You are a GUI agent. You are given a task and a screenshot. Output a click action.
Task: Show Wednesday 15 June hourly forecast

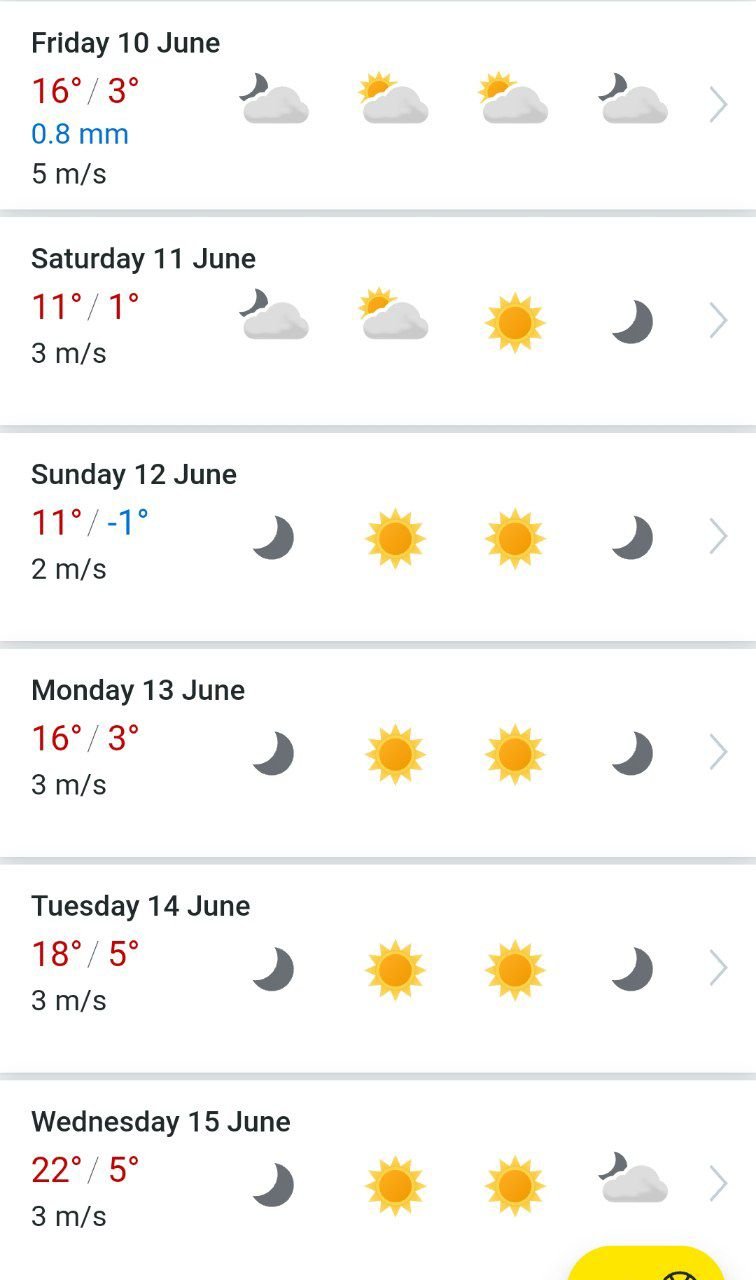tap(378, 1180)
